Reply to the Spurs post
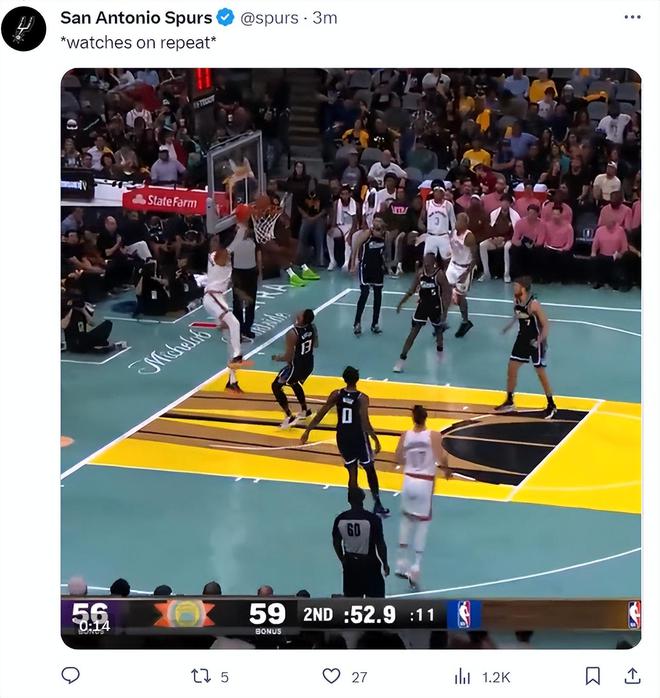This screenshot has height=698, width=660. click(70, 676)
